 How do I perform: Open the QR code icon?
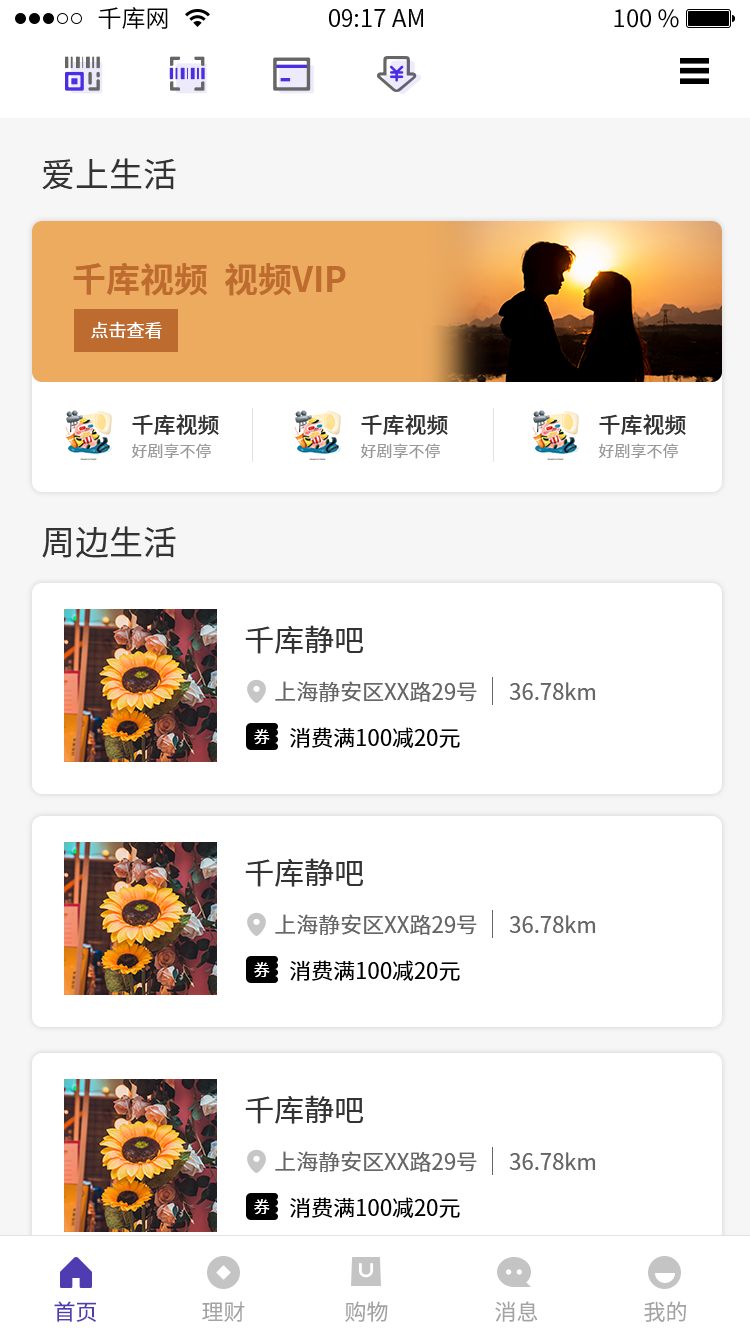(x=83, y=75)
